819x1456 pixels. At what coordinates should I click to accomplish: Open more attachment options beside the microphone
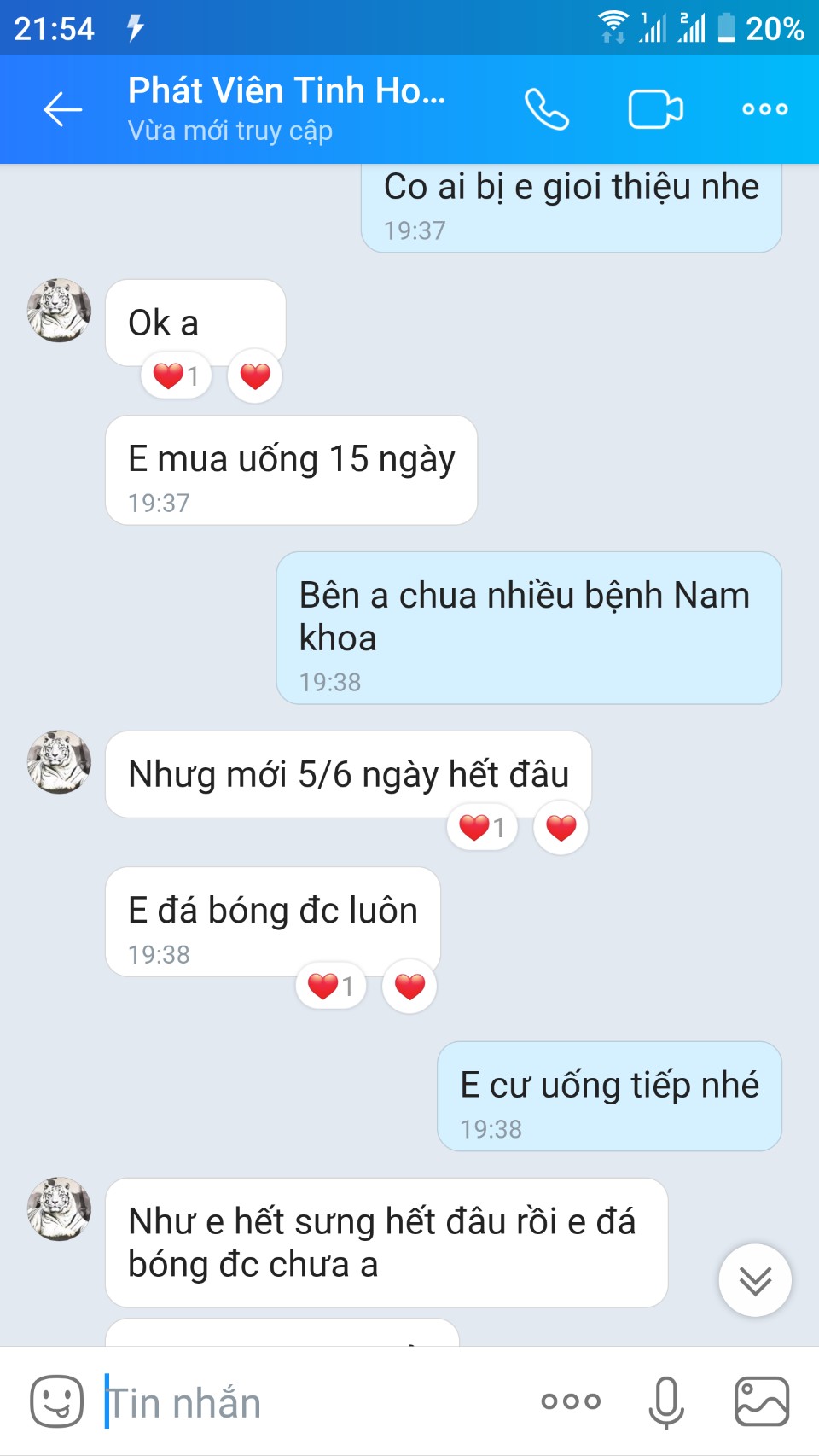coord(571,1401)
